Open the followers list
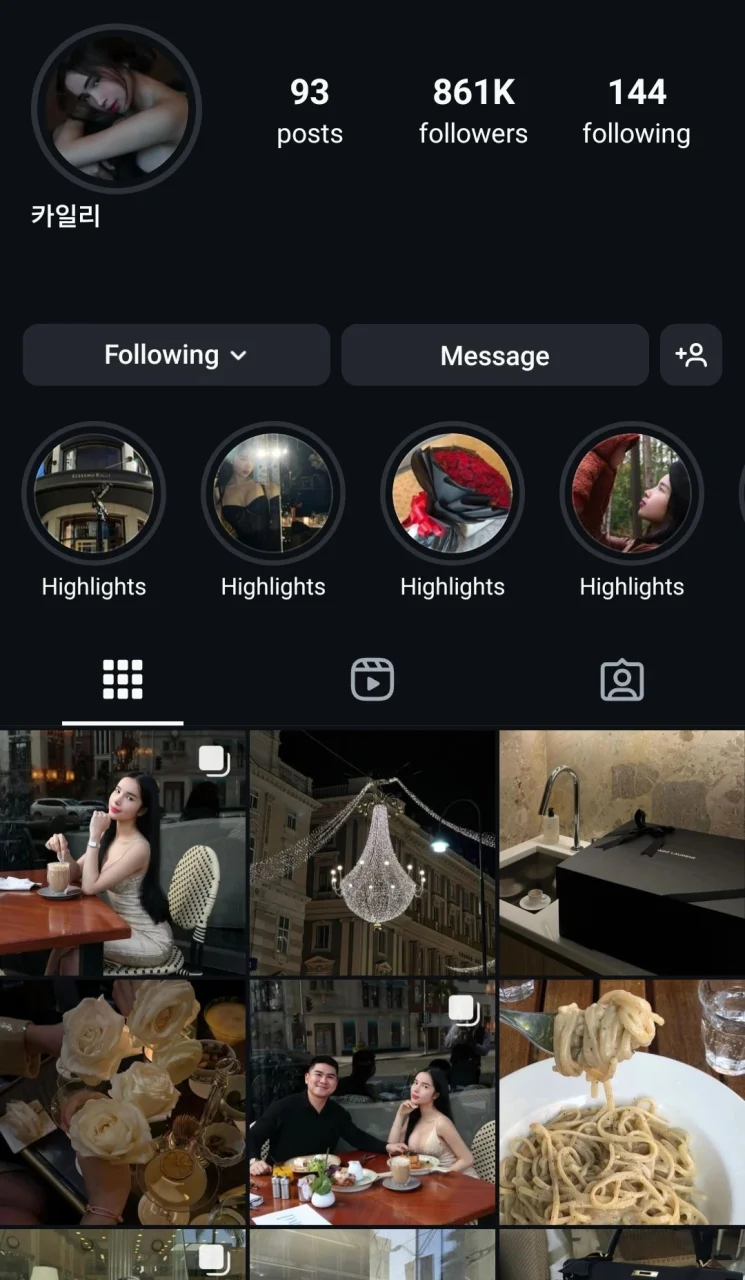The height and width of the screenshot is (1280, 745). point(473,111)
